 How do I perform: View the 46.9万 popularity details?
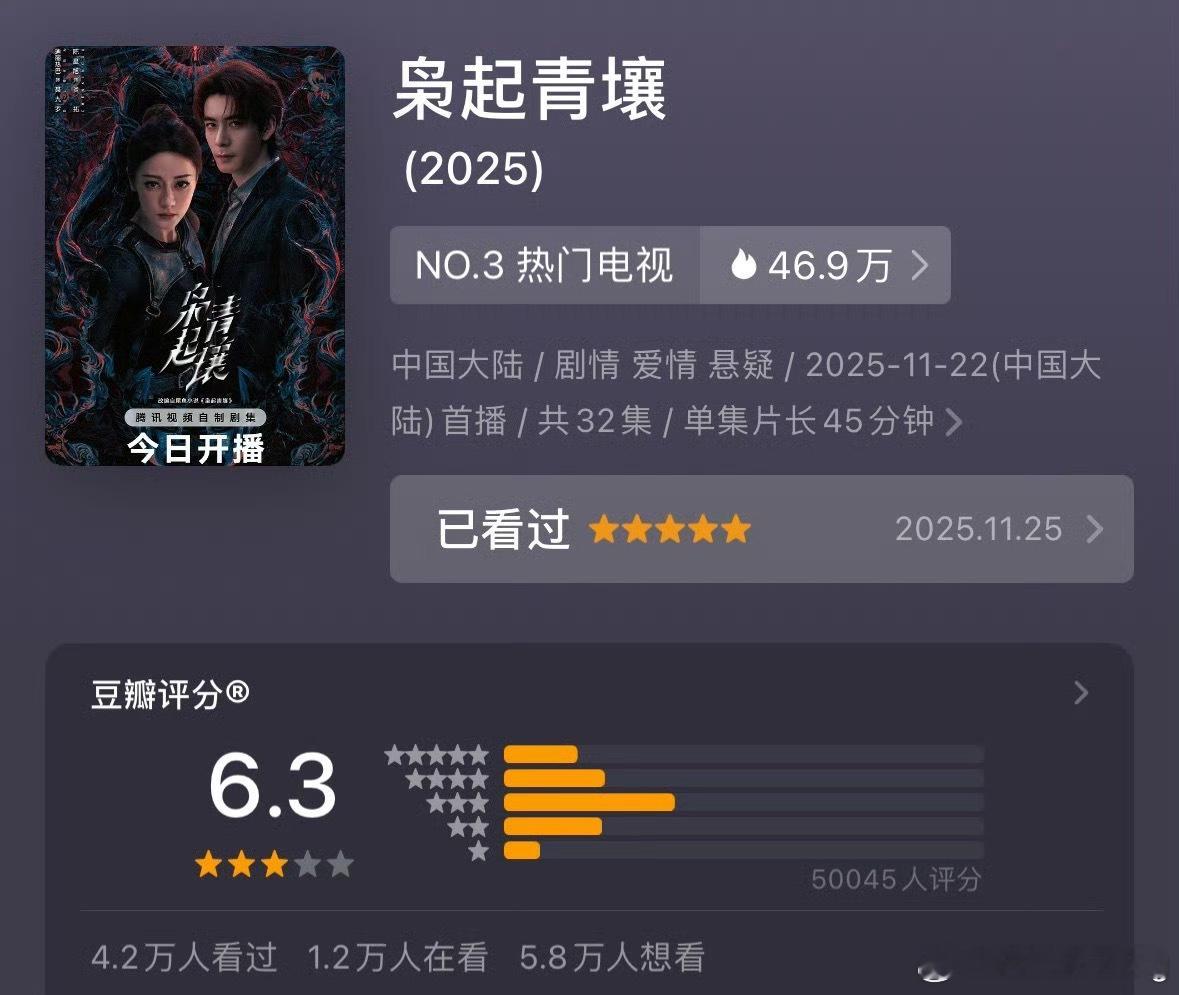point(826,266)
